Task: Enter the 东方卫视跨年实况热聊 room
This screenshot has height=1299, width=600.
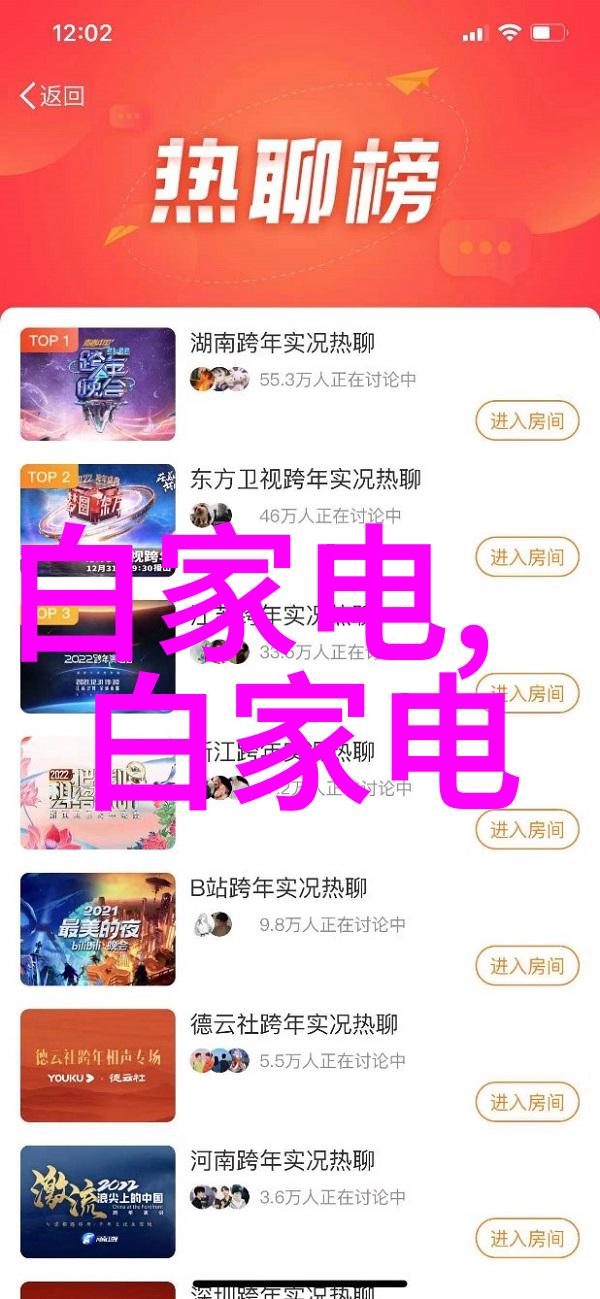Action: (527, 557)
